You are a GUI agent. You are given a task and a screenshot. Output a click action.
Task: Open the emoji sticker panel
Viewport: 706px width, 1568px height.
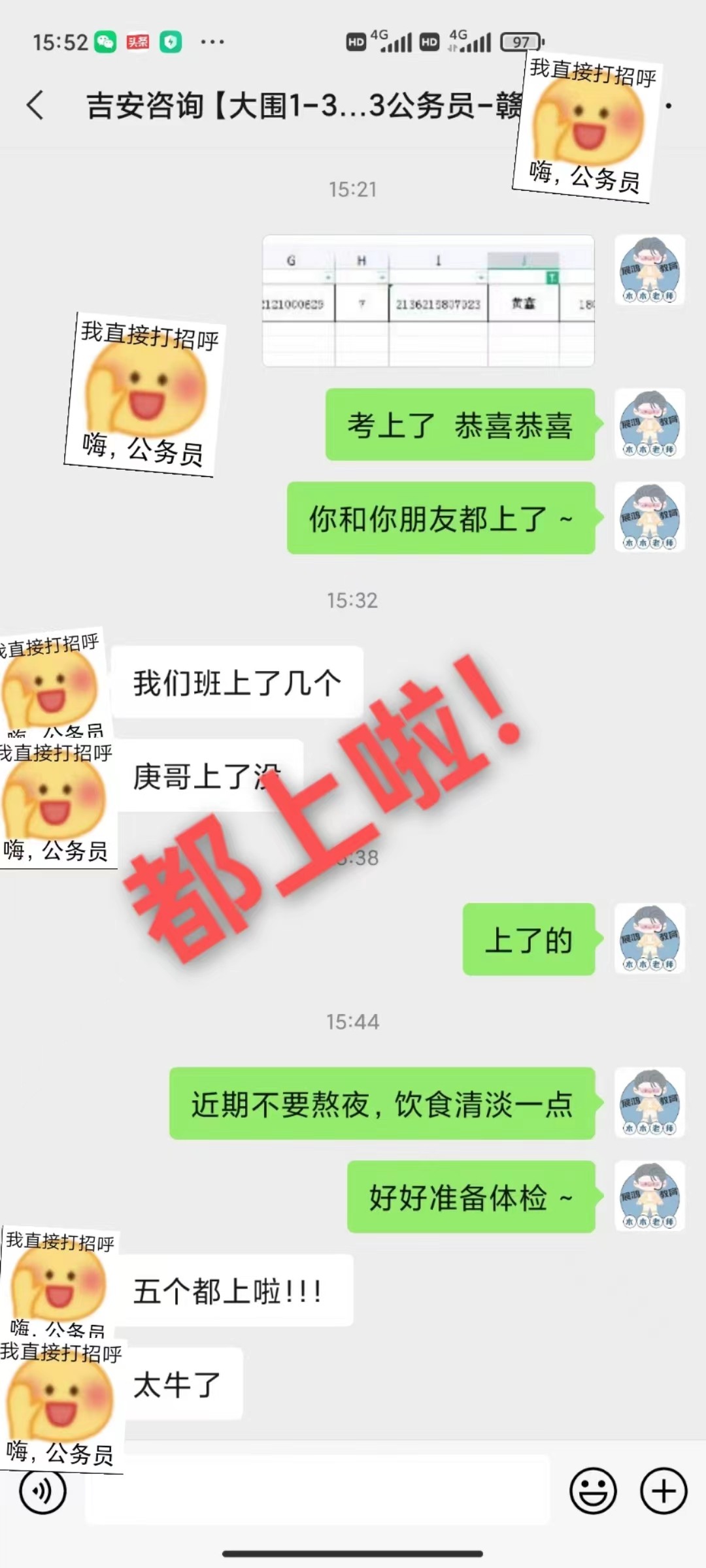[x=593, y=1491]
